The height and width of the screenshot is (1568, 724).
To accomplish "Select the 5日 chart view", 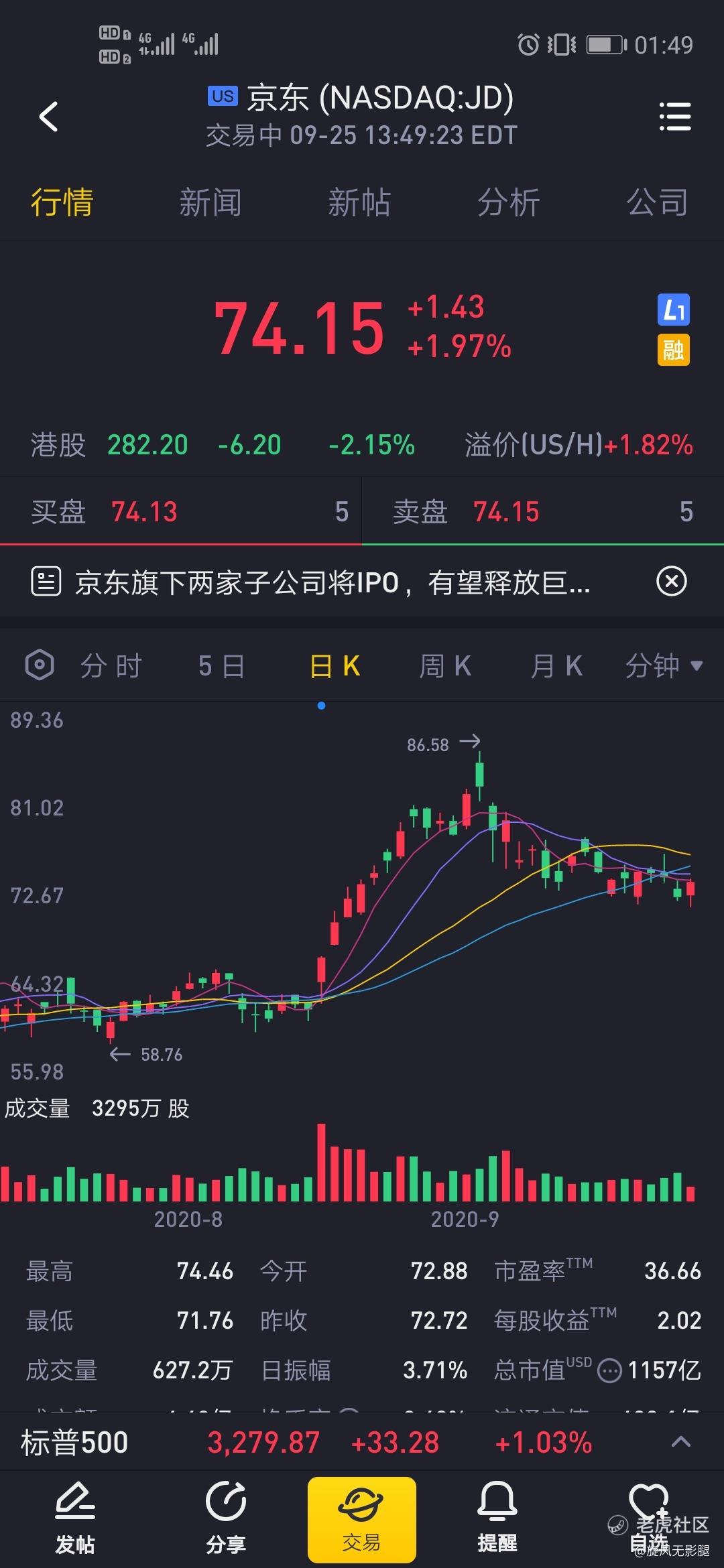I will pos(222,666).
